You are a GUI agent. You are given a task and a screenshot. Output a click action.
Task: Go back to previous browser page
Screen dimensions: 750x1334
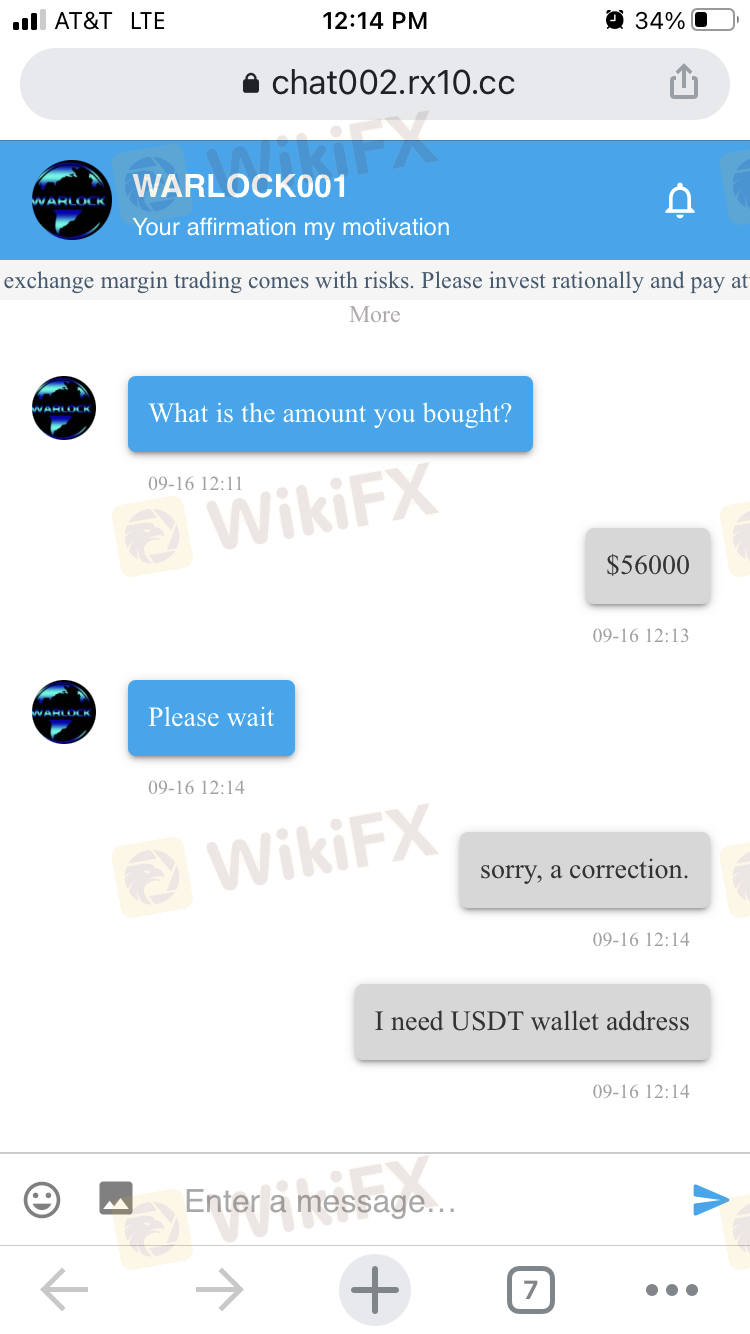tap(65, 1290)
